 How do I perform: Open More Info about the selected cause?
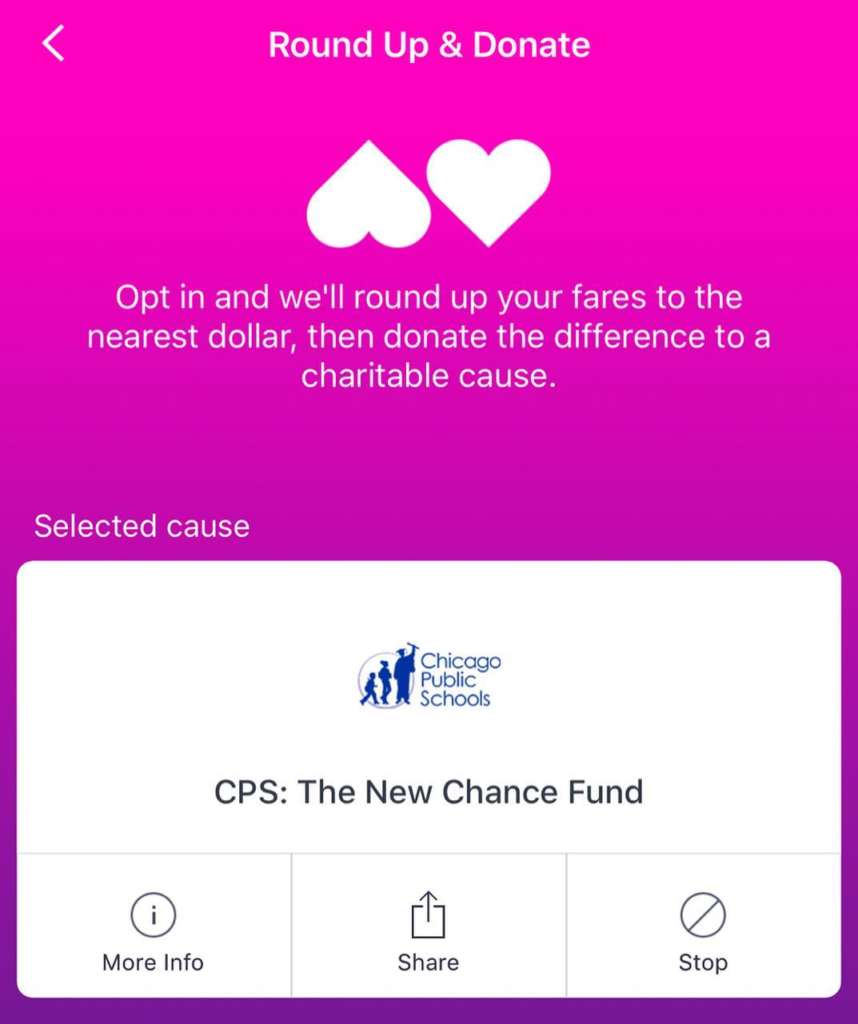(x=153, y=929)
